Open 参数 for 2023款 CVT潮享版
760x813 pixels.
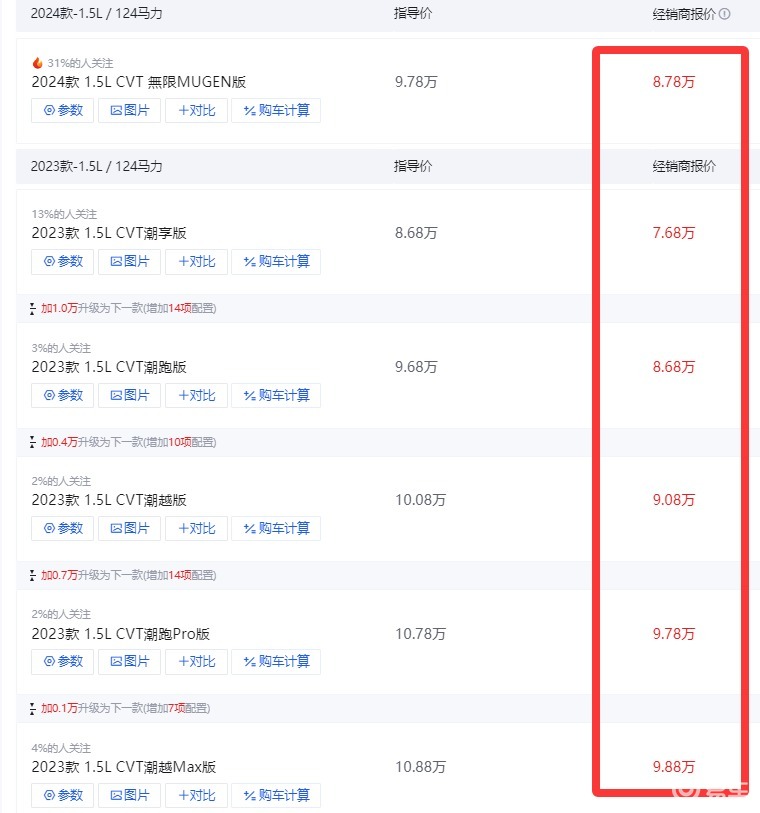[63, 261]
